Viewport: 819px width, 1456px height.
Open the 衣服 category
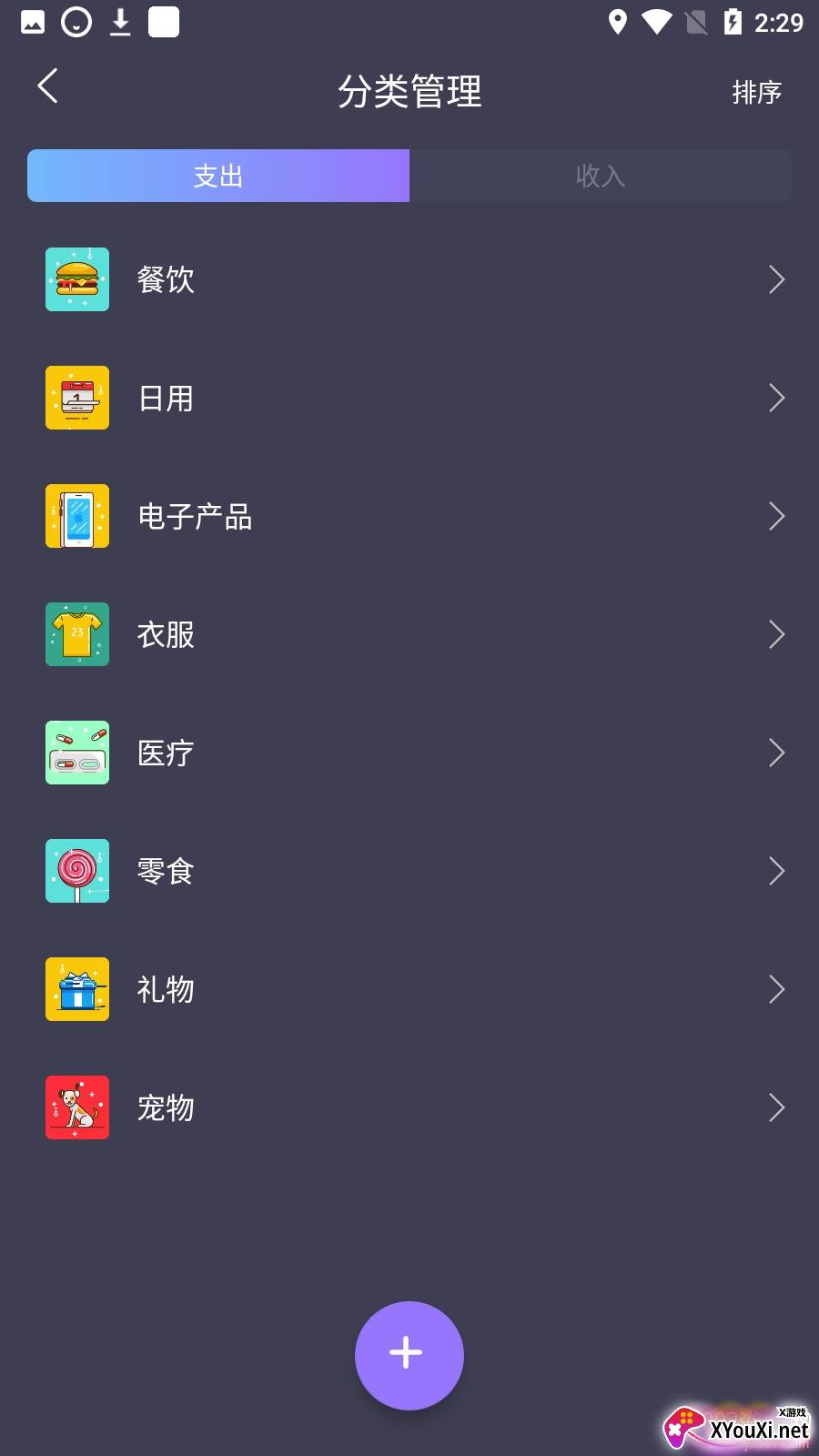[409, 634]
